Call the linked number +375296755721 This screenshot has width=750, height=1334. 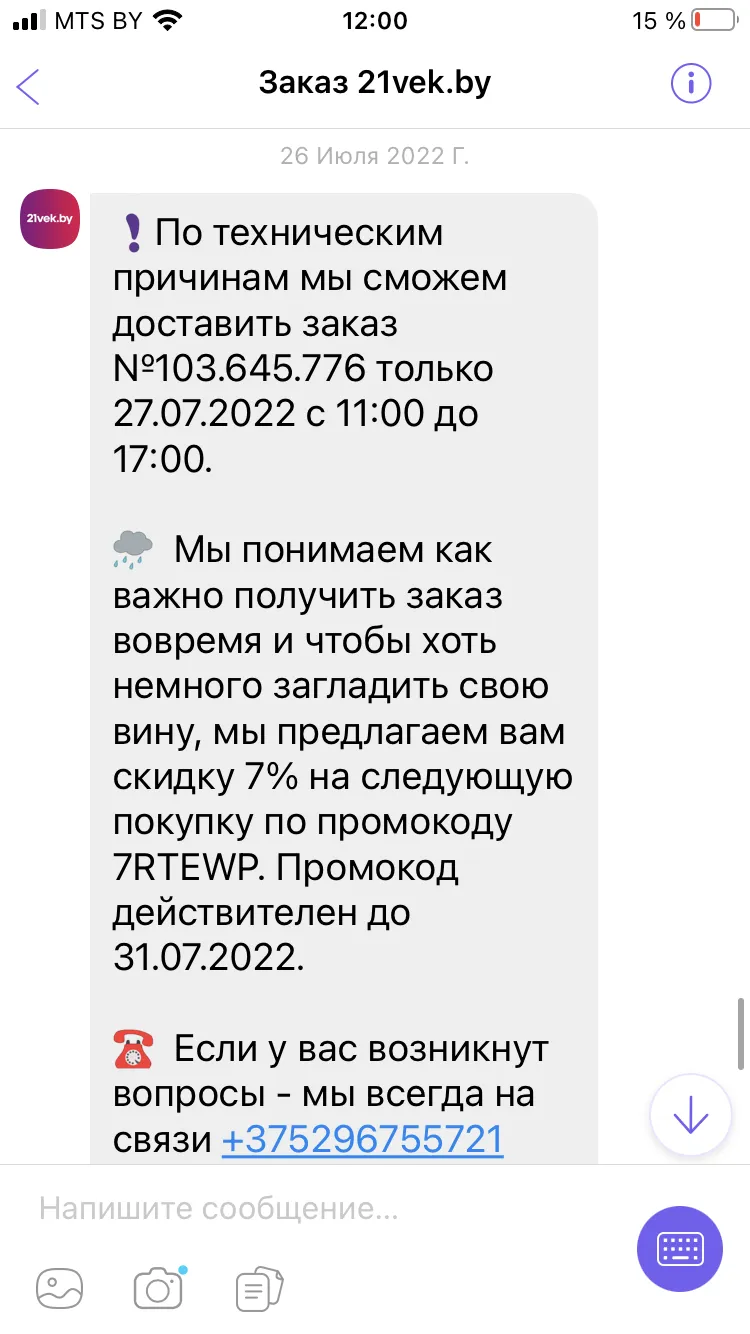tap(362, 1140)
